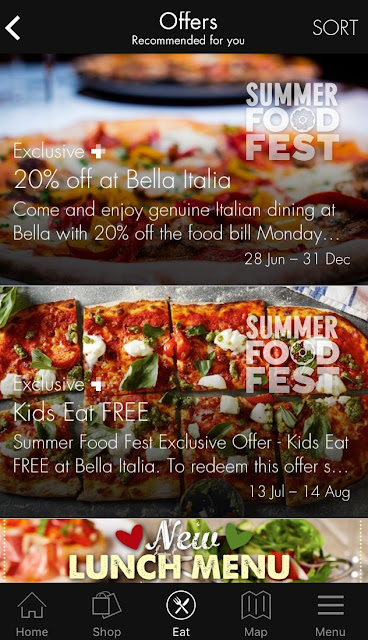The height and width of the screenshot is (640, 368).
Task: Switch to the Home tab
Action: click(32, 613)
